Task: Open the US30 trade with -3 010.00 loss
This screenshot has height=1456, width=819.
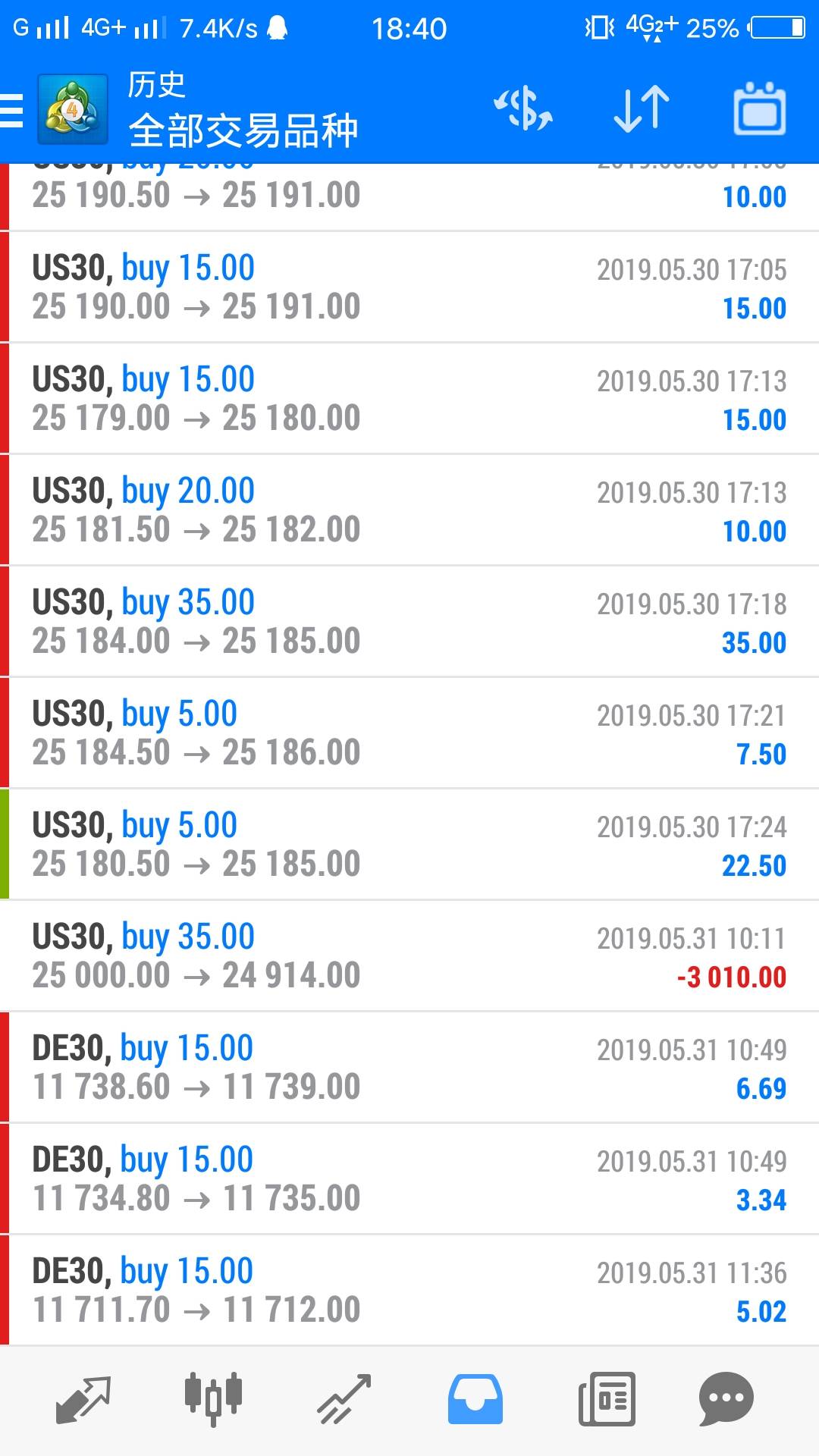Action: click(x=409, y=955)
